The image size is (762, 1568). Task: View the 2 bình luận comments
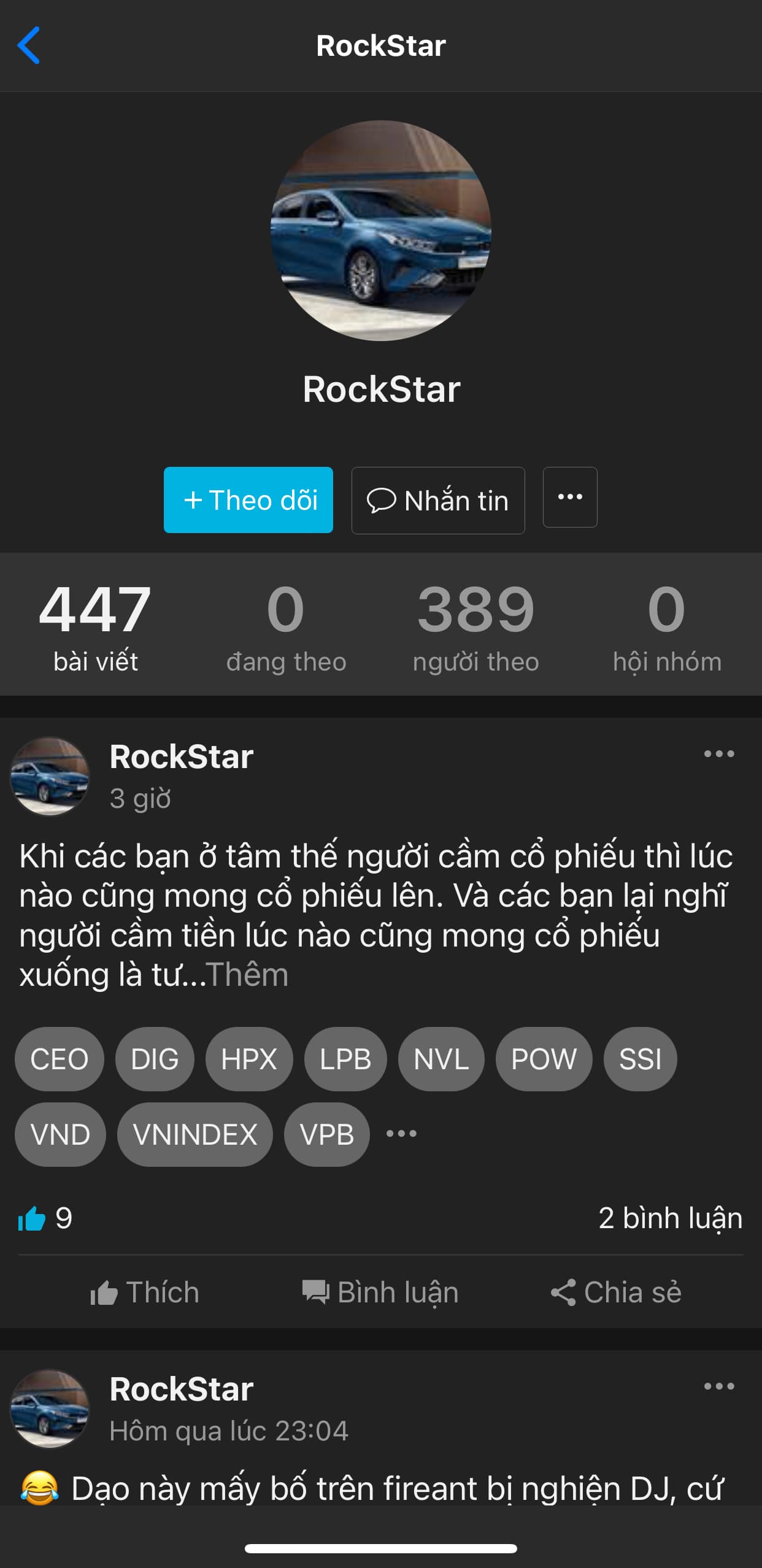pos(670,1218)
